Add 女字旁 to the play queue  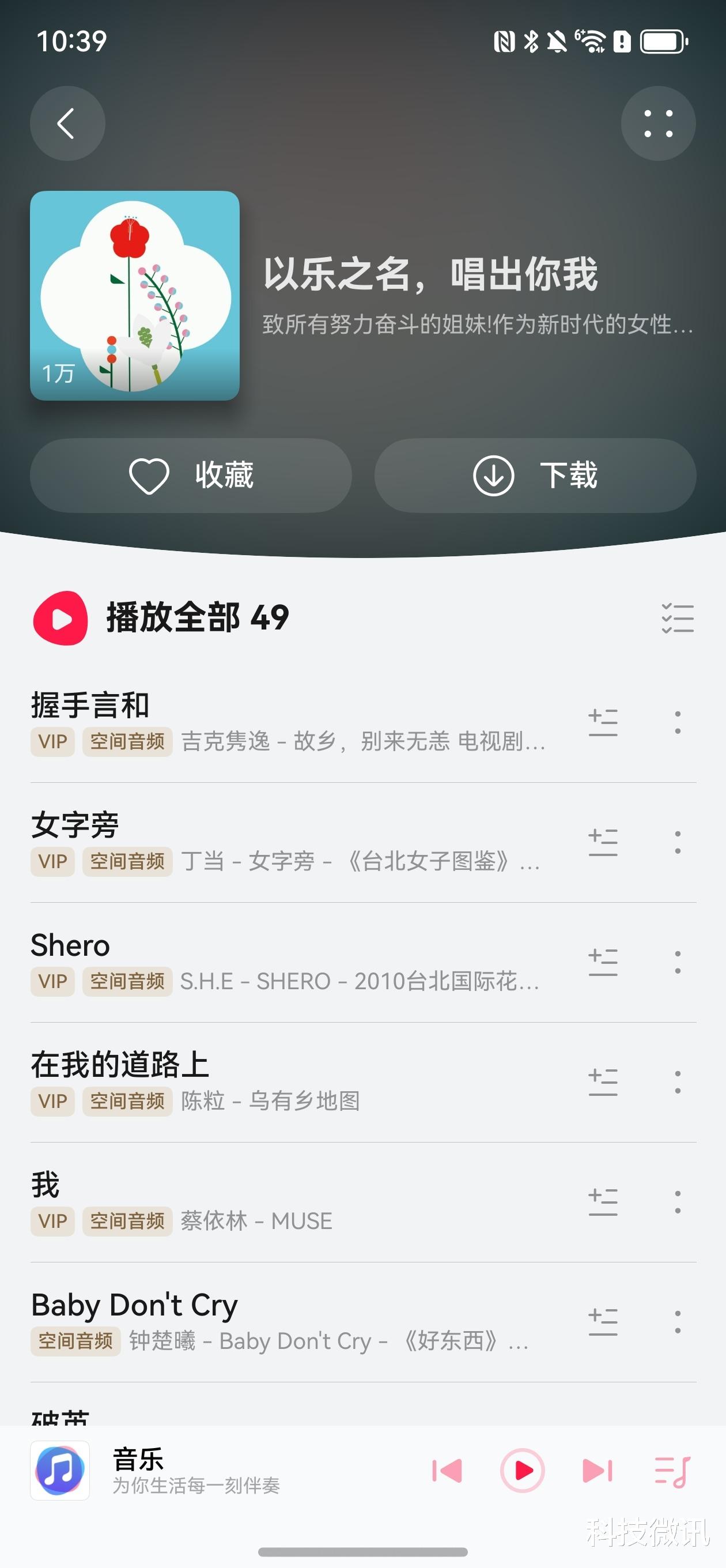pos(603,842)
